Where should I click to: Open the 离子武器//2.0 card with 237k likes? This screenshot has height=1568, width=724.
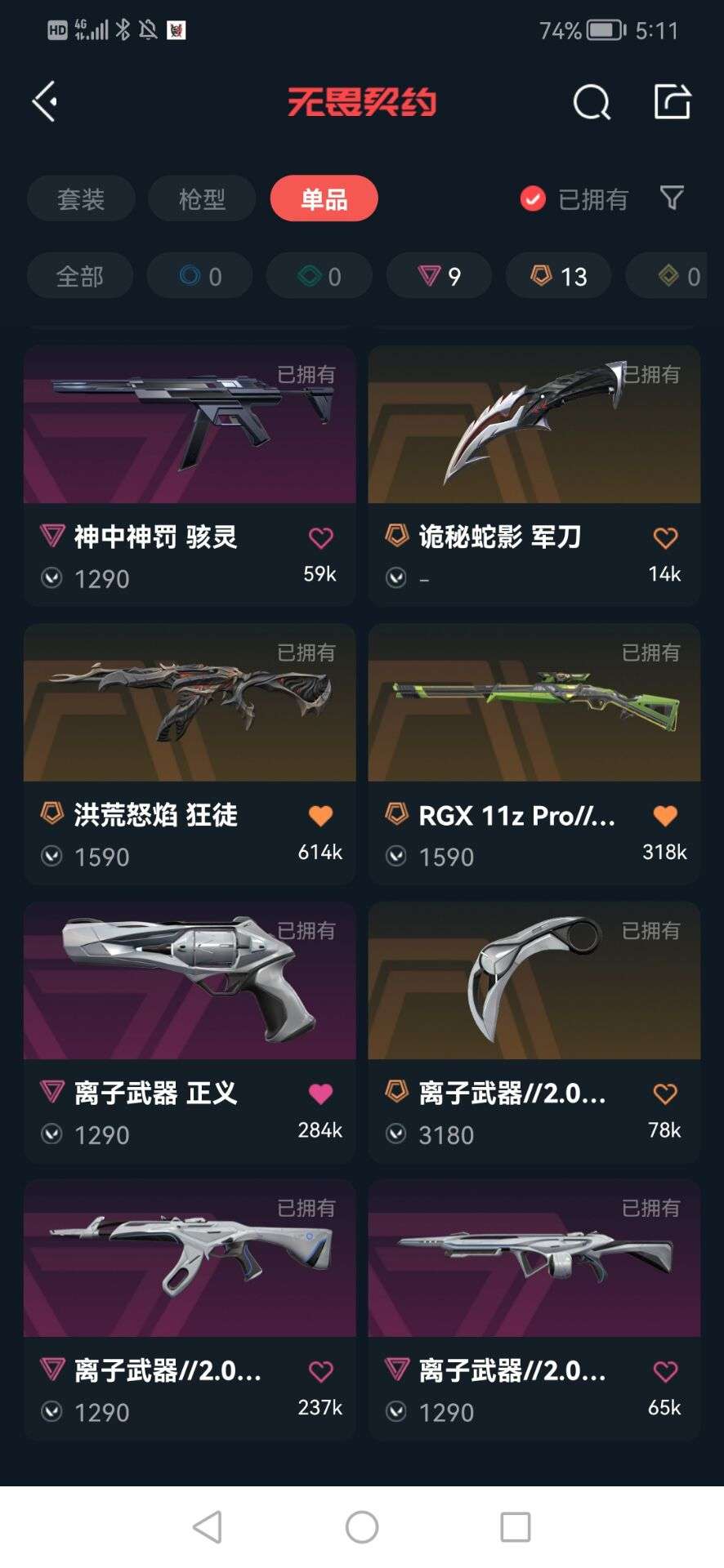190,1309
